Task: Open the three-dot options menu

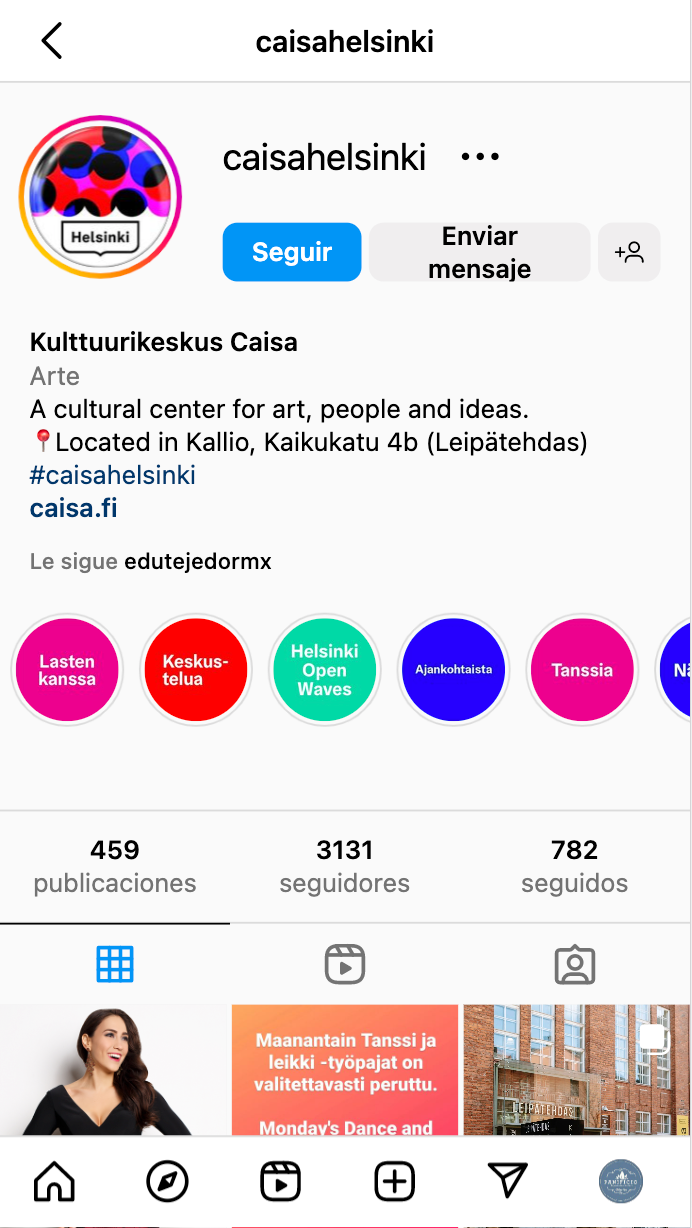Action: click(480, 157)
